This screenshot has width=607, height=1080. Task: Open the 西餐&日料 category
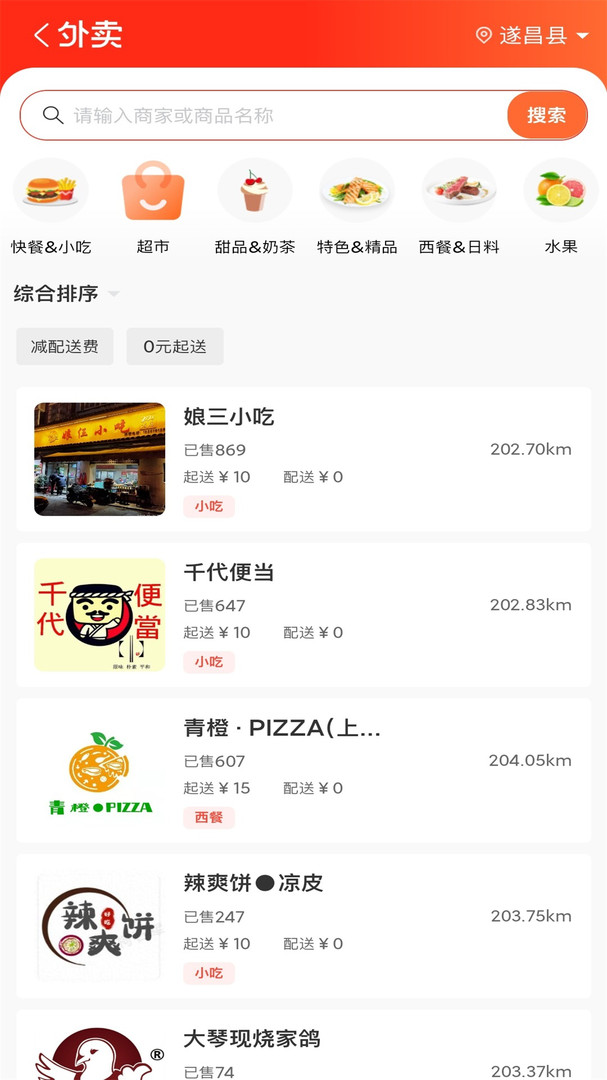(459, 207)
